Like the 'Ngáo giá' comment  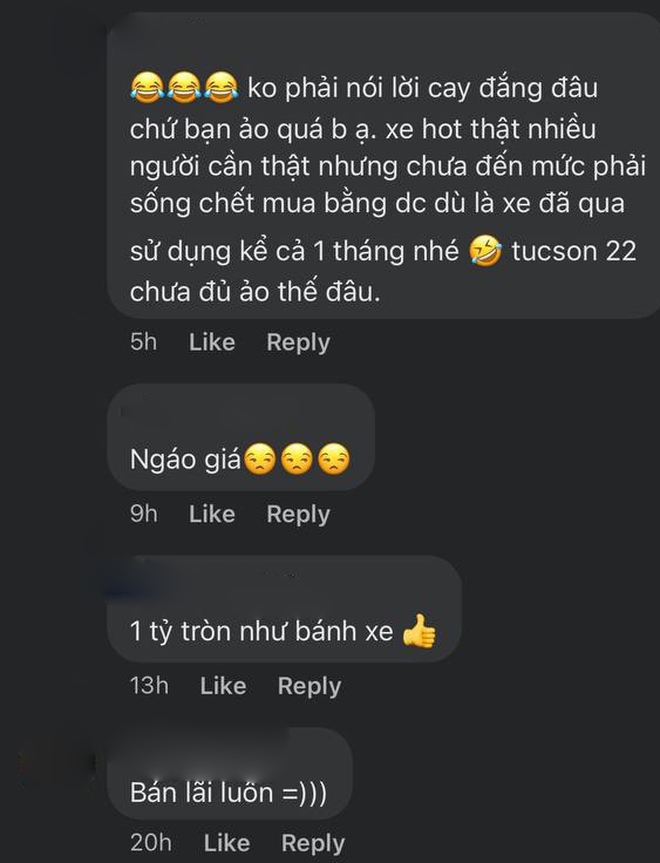(x=211, y=514)
